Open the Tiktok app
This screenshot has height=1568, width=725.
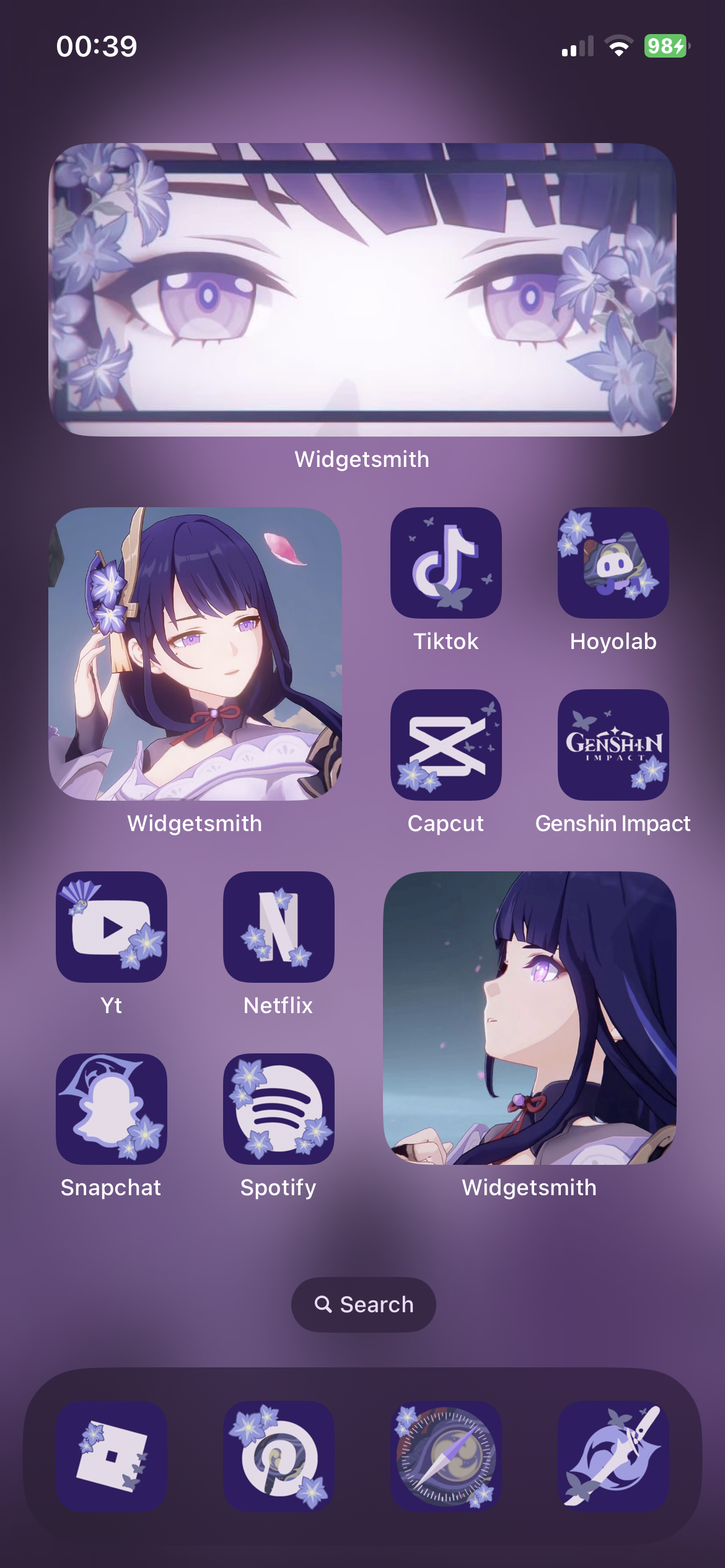point(446,563)
